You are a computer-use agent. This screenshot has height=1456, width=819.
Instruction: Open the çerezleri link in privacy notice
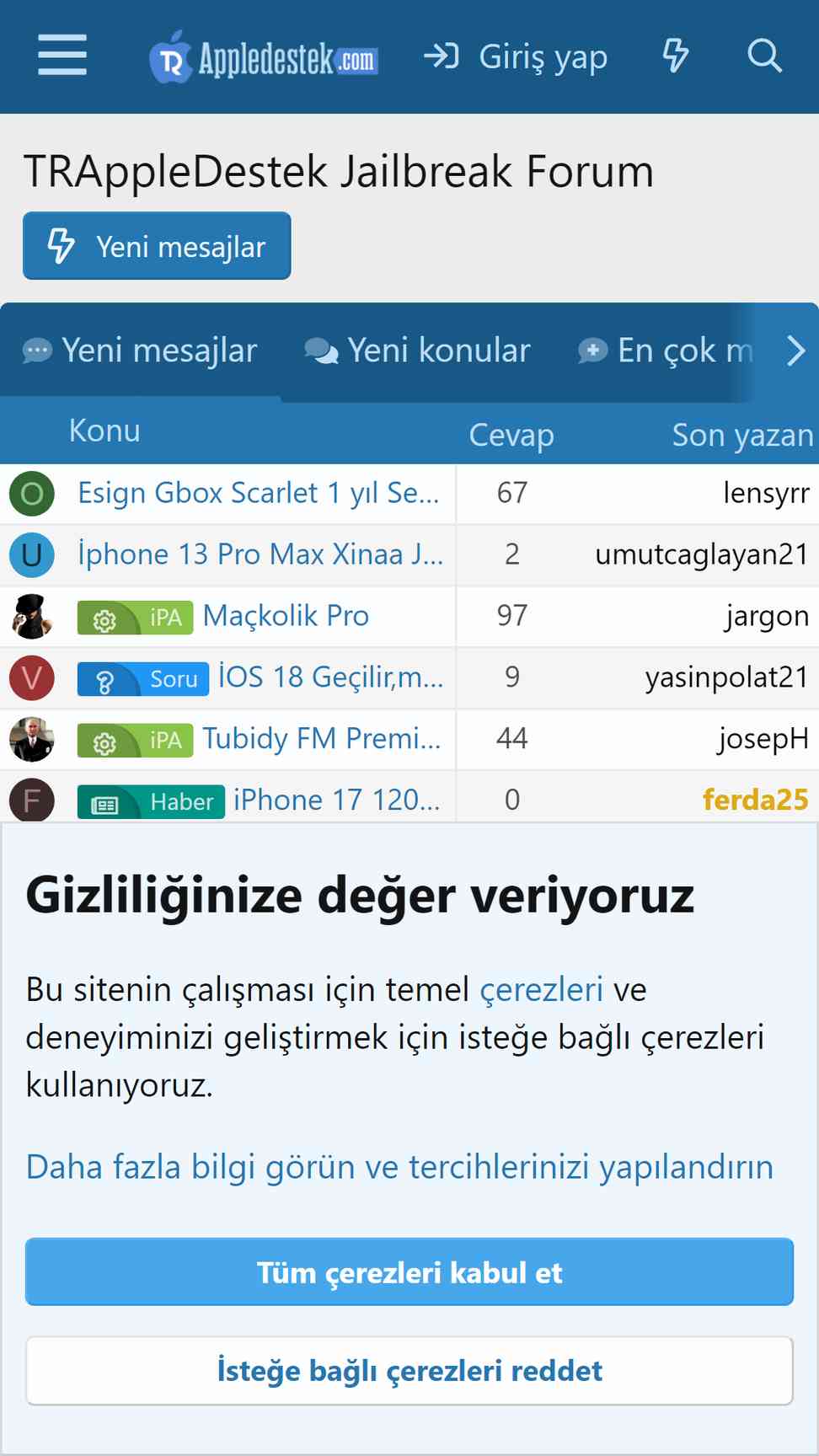point(541,989)
